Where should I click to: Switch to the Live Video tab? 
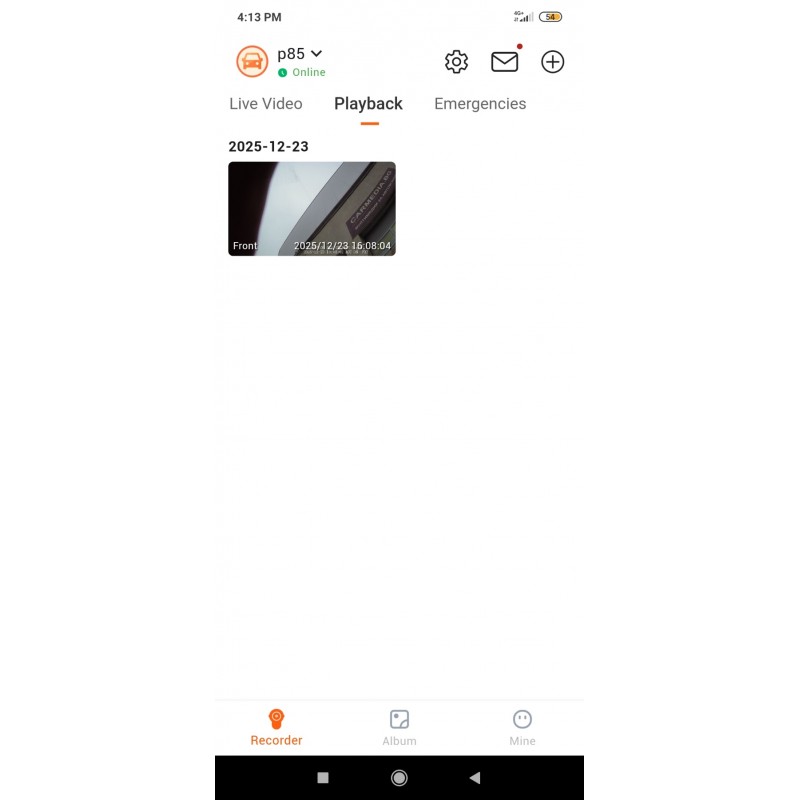(x=265, y=104)
